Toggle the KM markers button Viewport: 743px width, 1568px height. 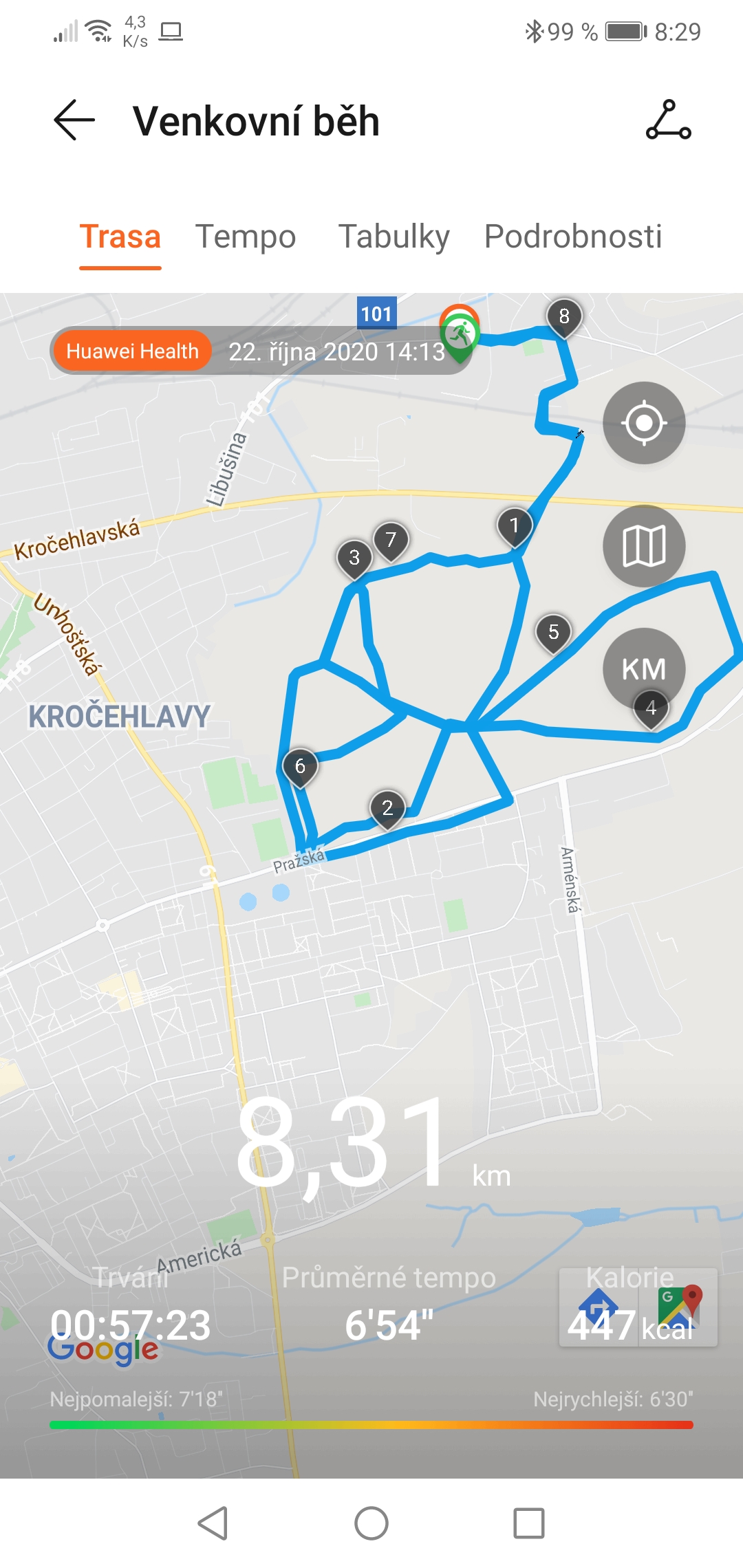click(x=644, y=668)
